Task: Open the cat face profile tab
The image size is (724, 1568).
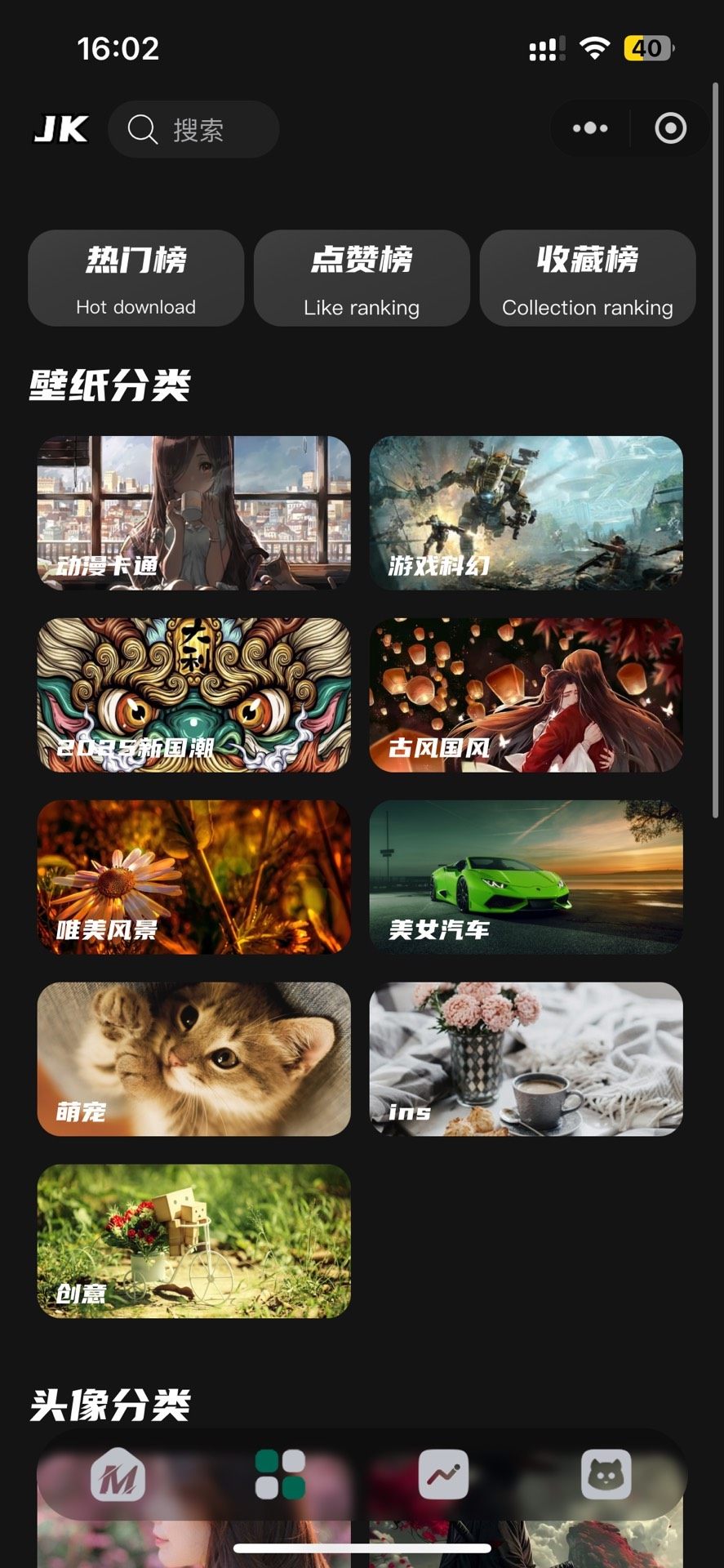Action: point(606,1475)
